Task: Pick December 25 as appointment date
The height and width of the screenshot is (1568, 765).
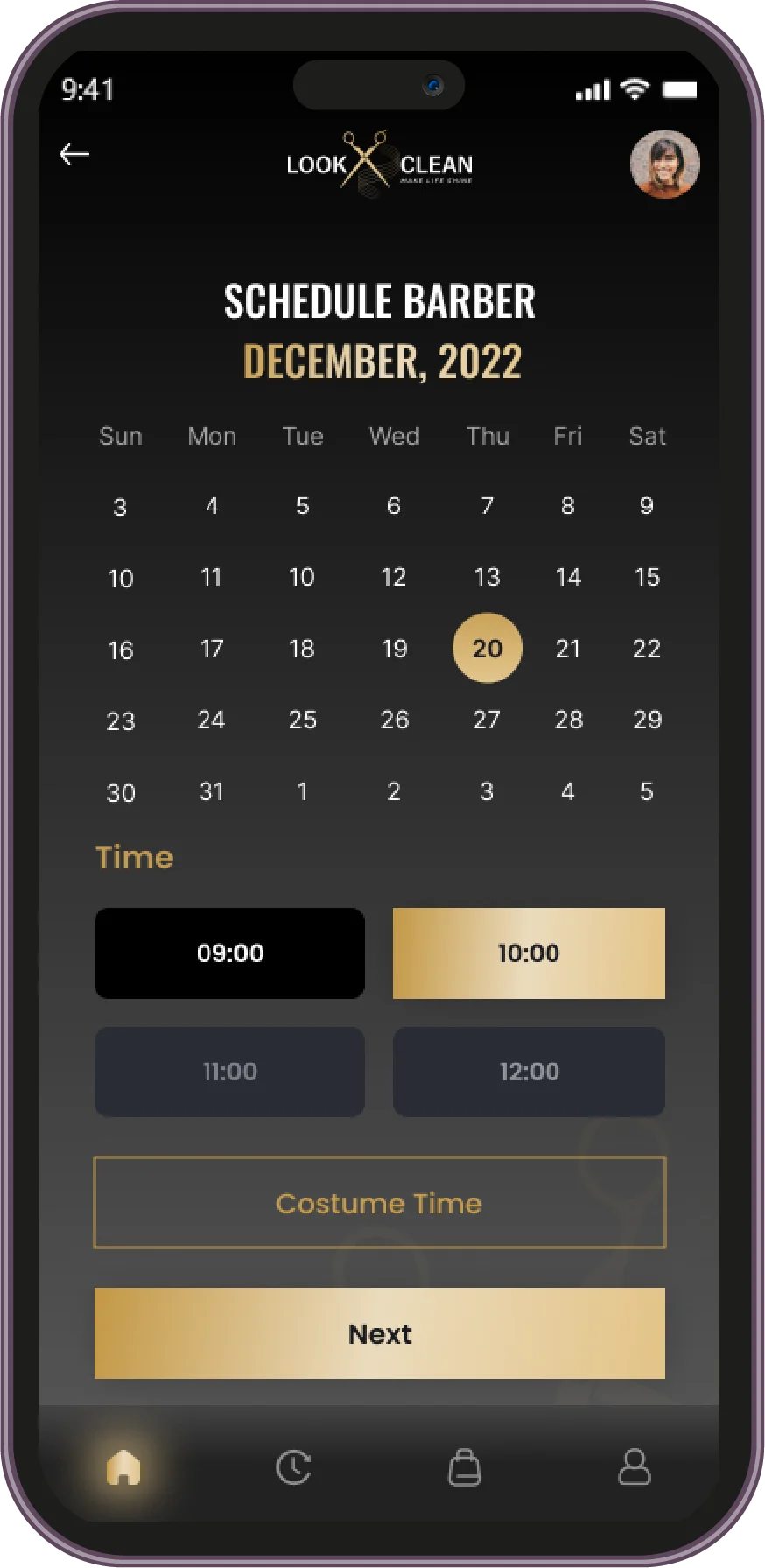Action: [x=303, y=720]
